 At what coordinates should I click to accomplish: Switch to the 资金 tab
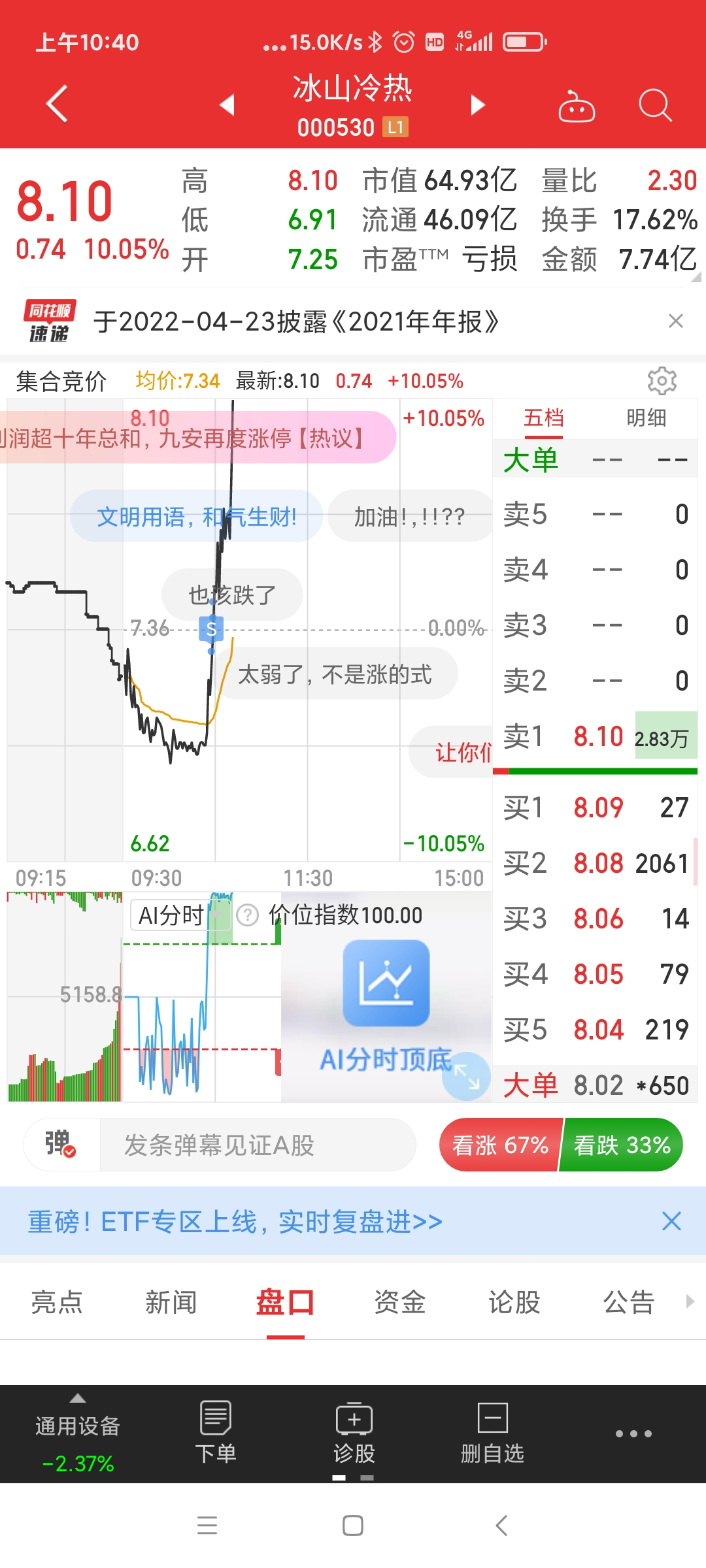399,1302
